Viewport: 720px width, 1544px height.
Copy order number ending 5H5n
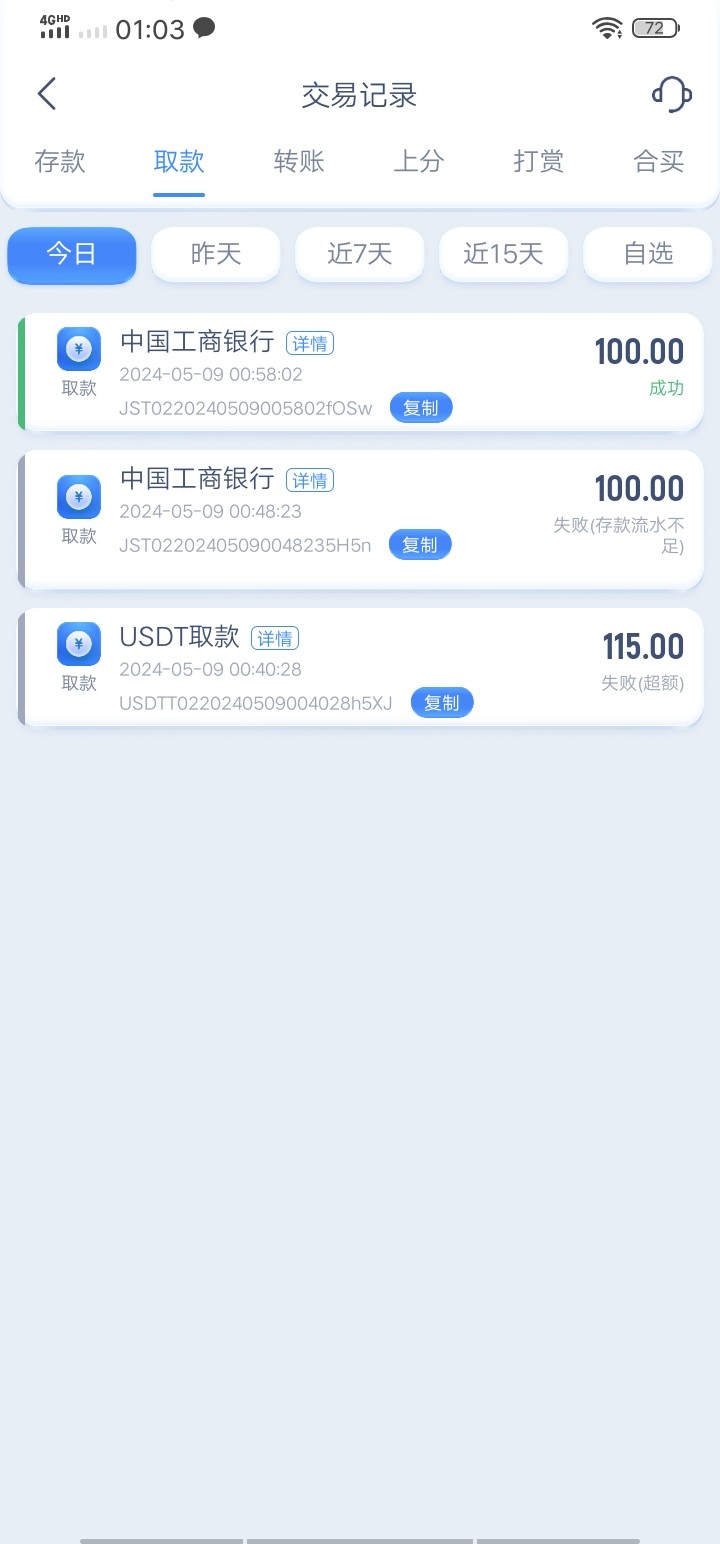(x=420, y=545)
